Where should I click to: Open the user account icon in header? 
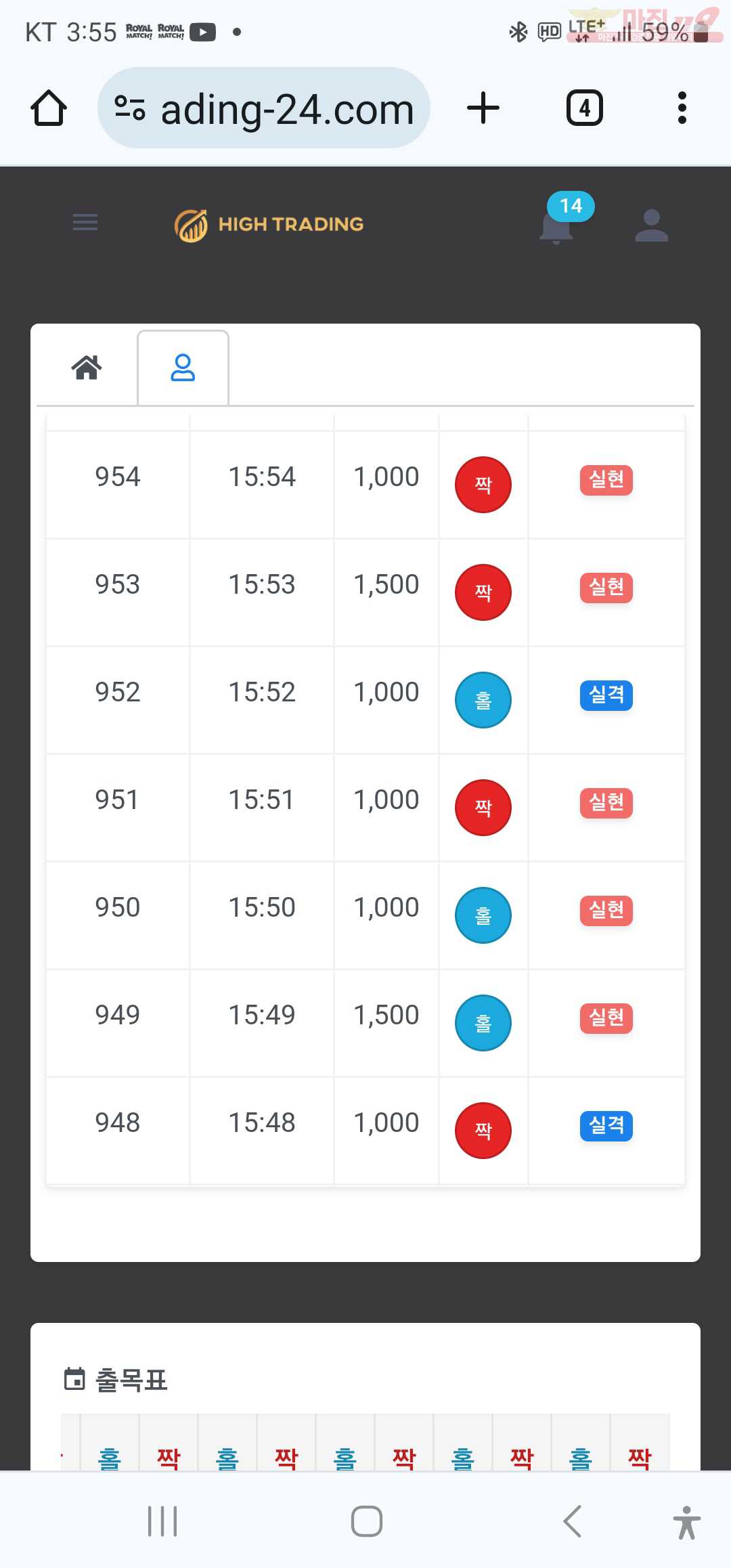pos(652,225)
